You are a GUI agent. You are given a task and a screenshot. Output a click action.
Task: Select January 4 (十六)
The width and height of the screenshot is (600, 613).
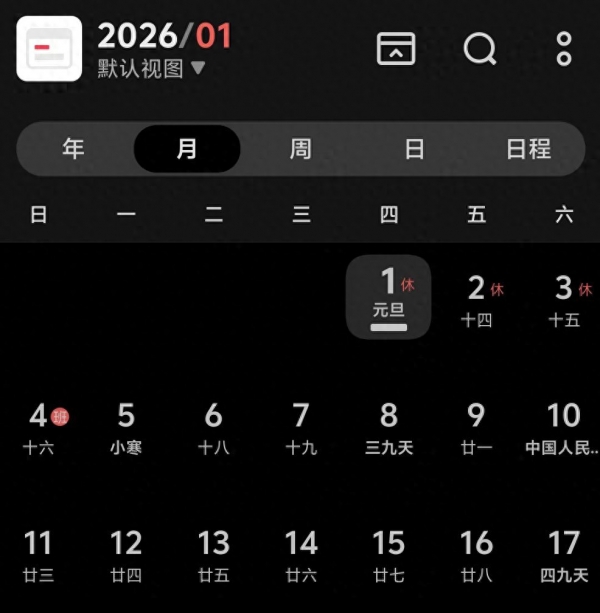click(39, 428)
